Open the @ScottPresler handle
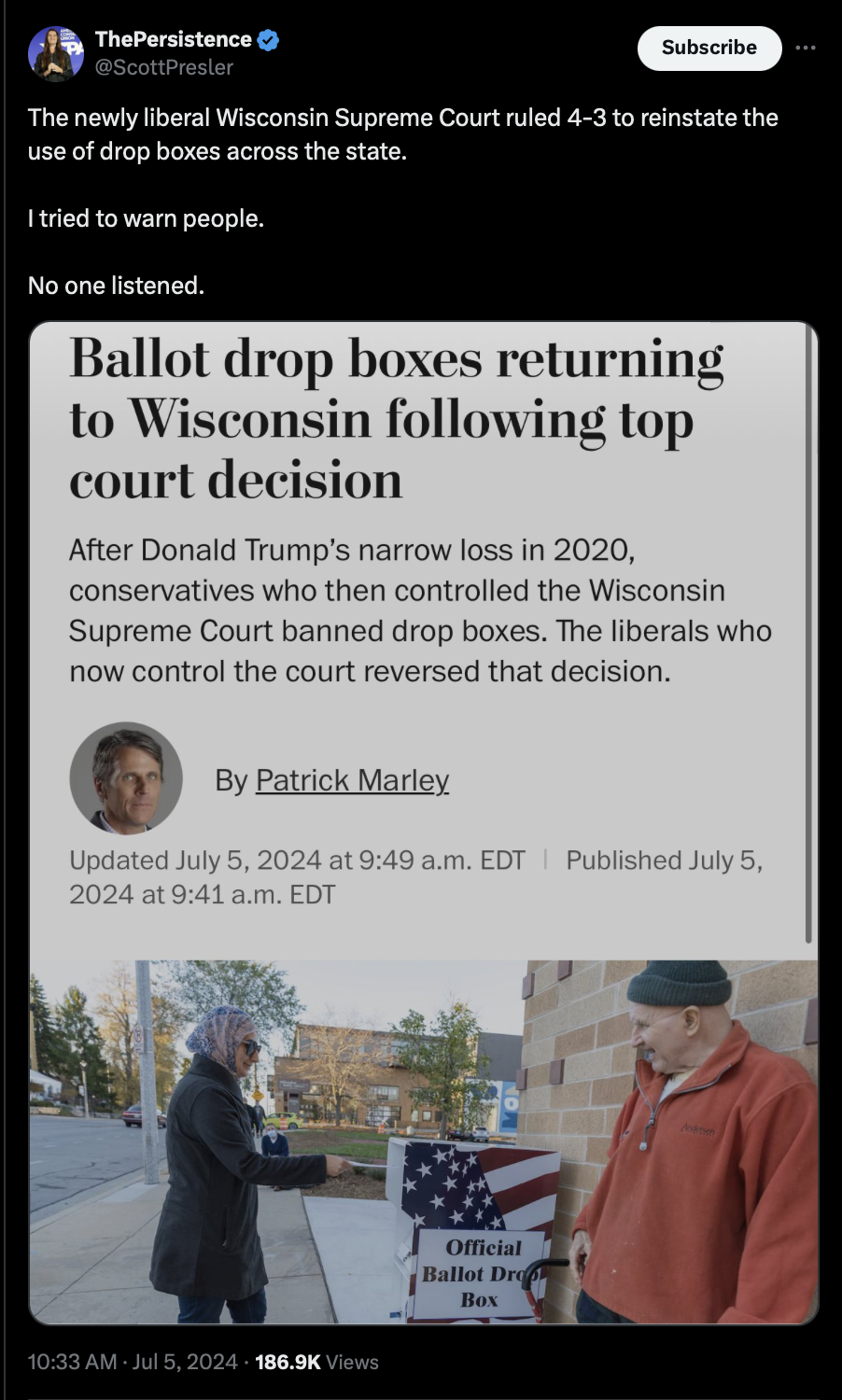 coord(163,67)
